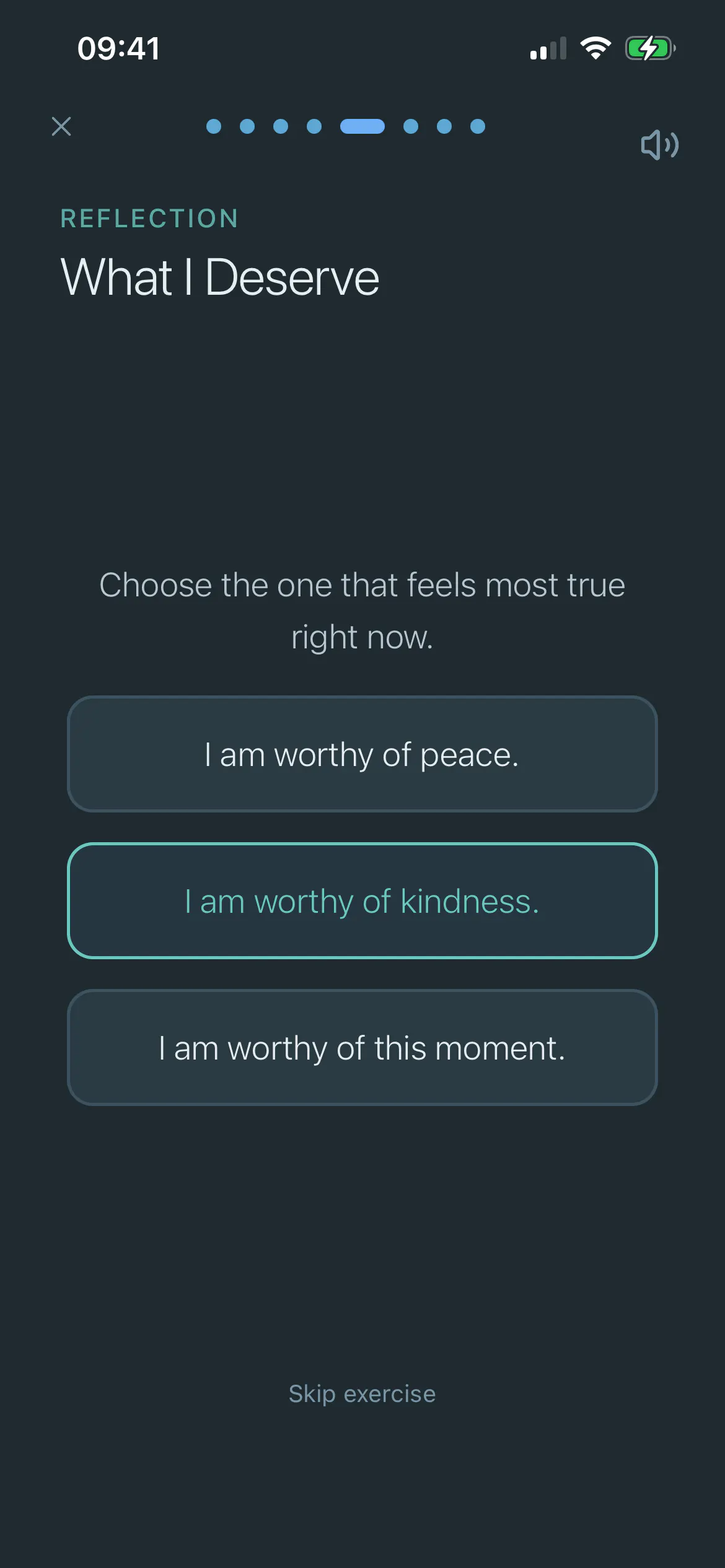Pick "I am worthy of this moment."
Viewport: 725px width, 1568px height.
[362, 1047]
